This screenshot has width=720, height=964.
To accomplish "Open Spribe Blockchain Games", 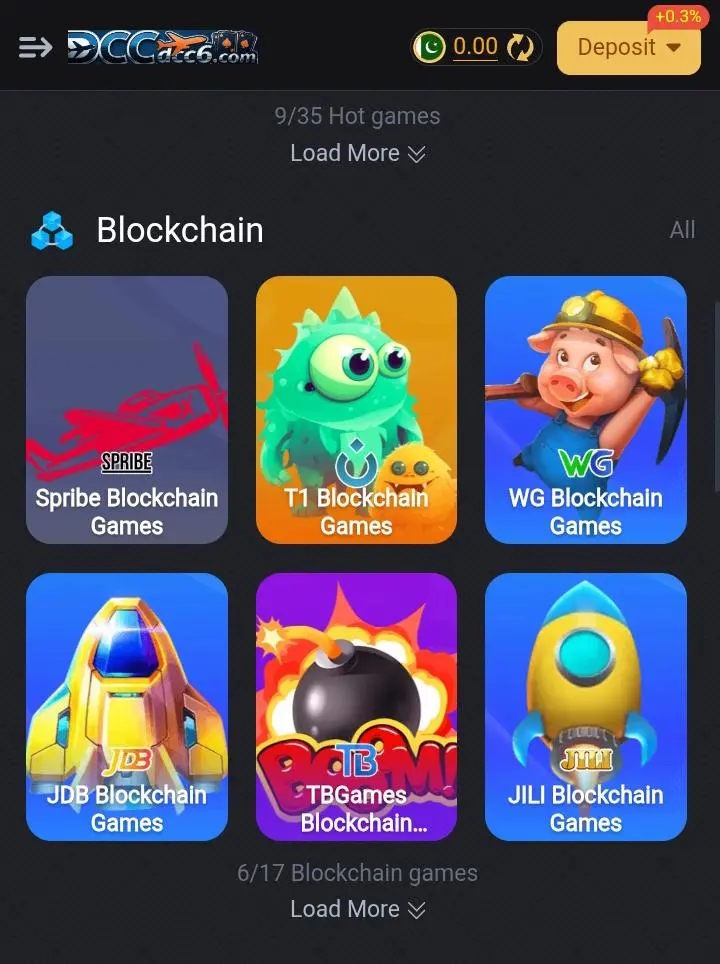I will (127, 410).
